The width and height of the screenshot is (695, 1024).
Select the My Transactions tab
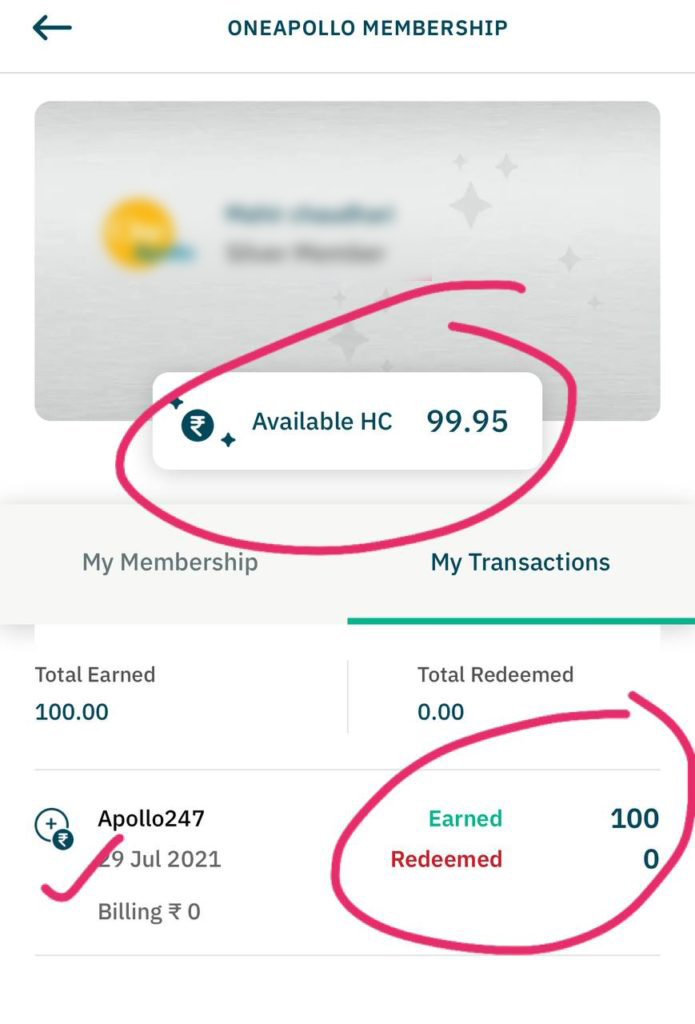(x=520, y=562)
